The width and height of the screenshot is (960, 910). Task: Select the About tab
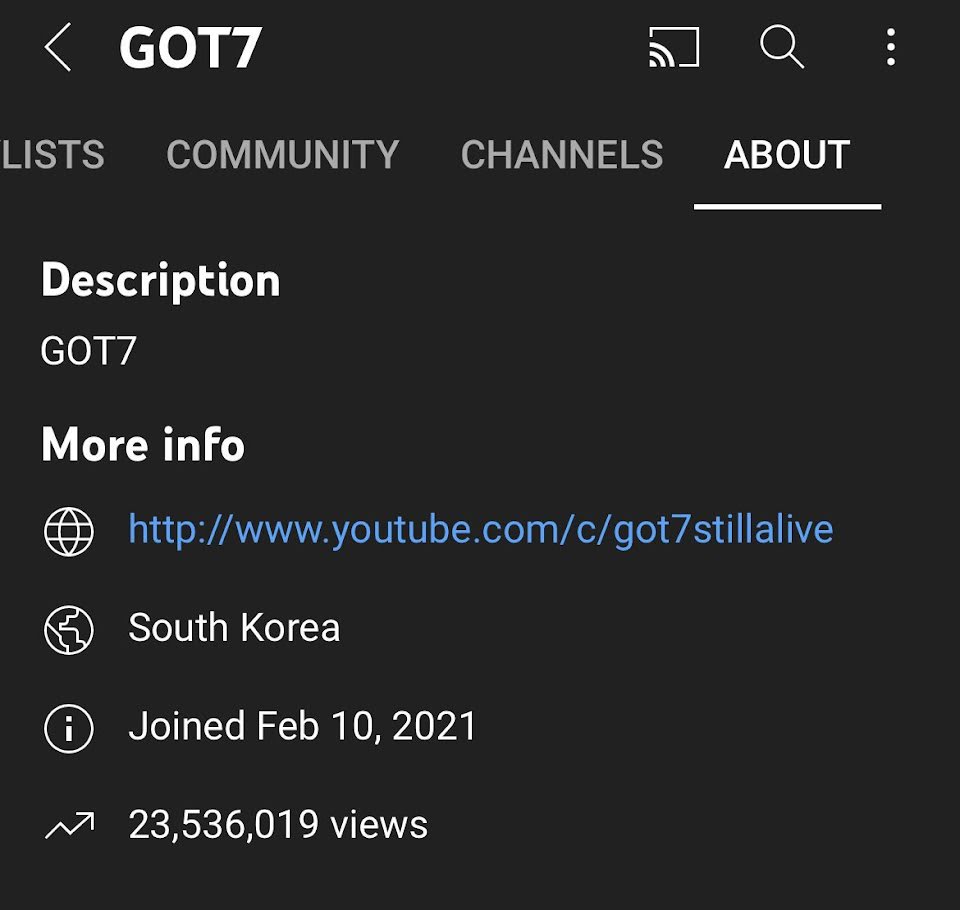click(x=787, y=155)
